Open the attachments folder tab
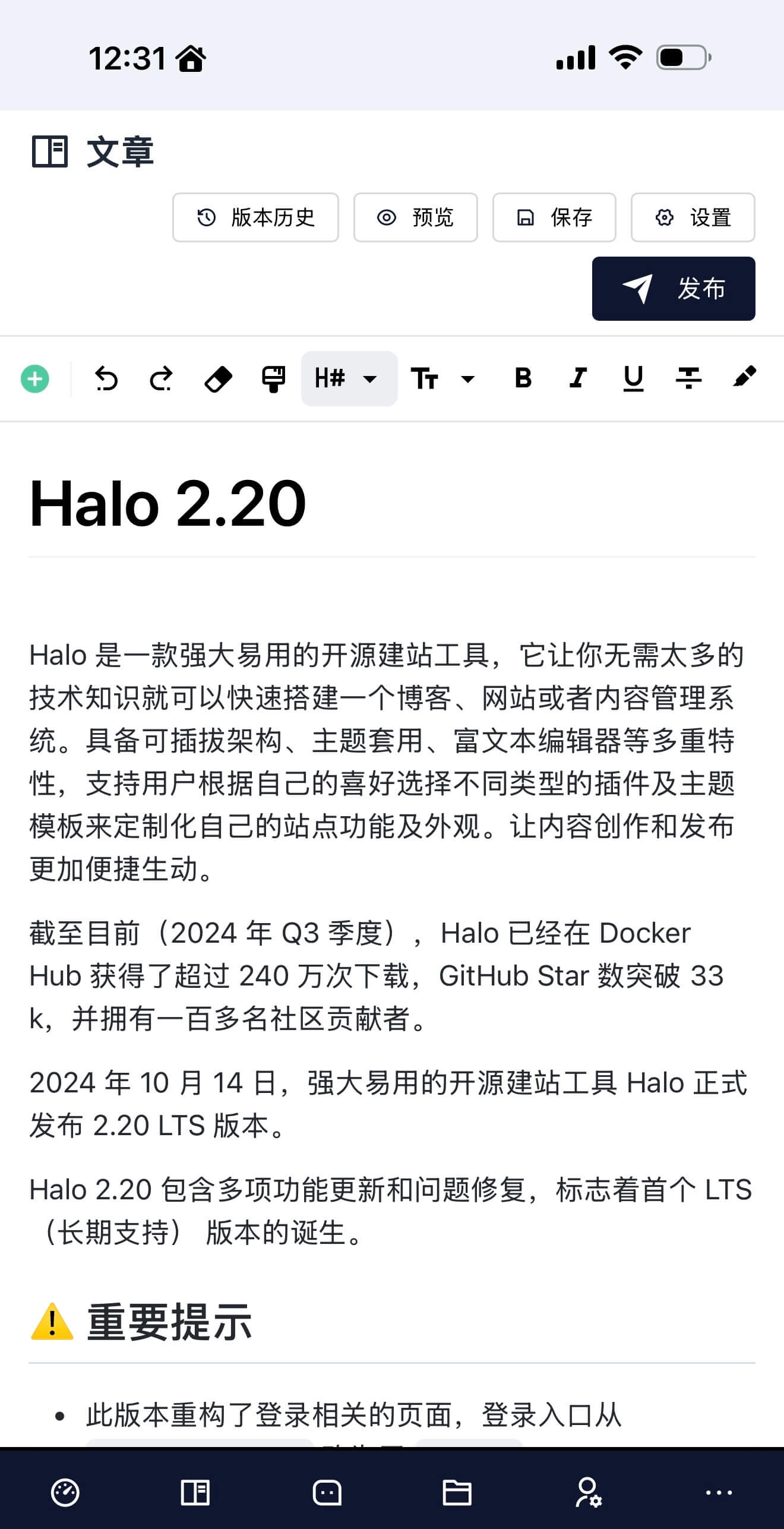The image size is (784, 1529). (x=457, y=1492)
